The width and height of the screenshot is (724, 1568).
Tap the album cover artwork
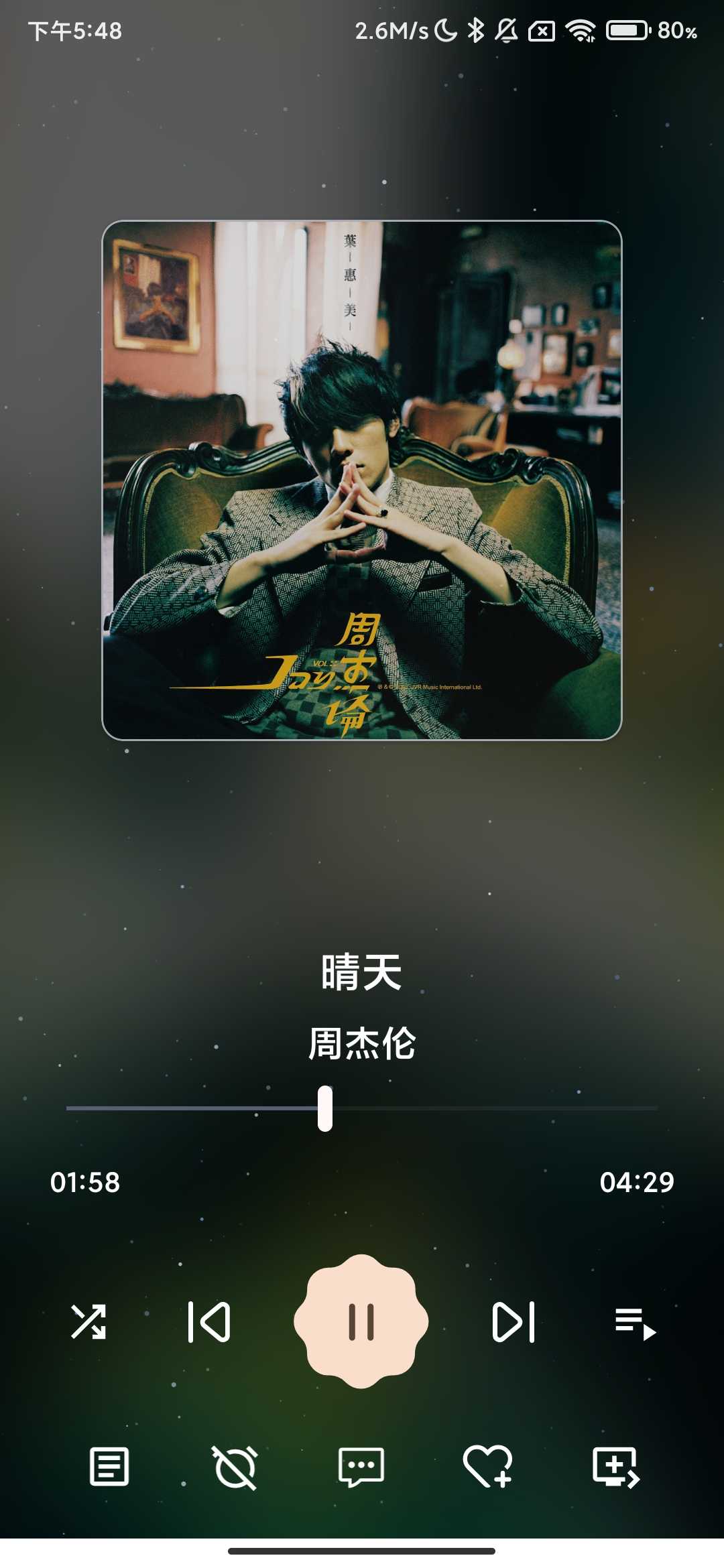coord(362,480)
